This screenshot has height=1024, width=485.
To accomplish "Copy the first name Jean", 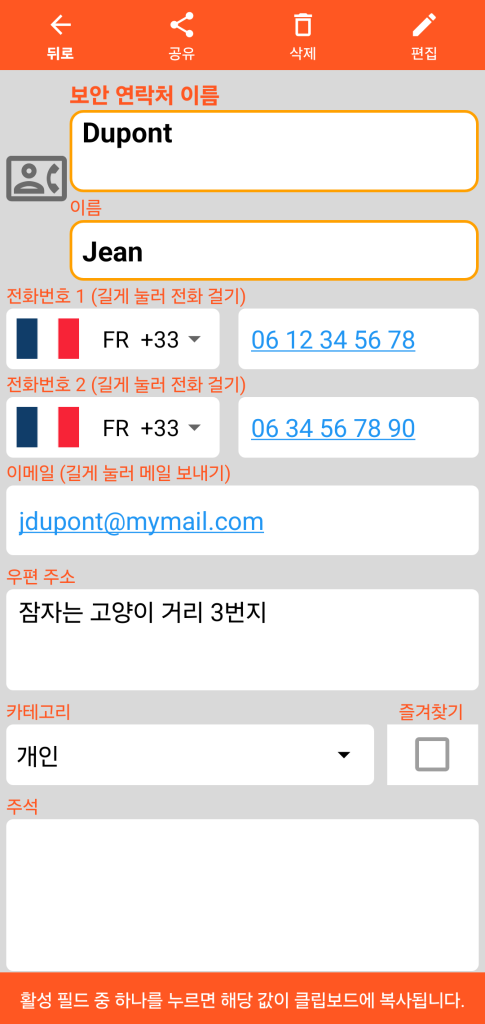I will pyautogui.click(x=274, y=251).
